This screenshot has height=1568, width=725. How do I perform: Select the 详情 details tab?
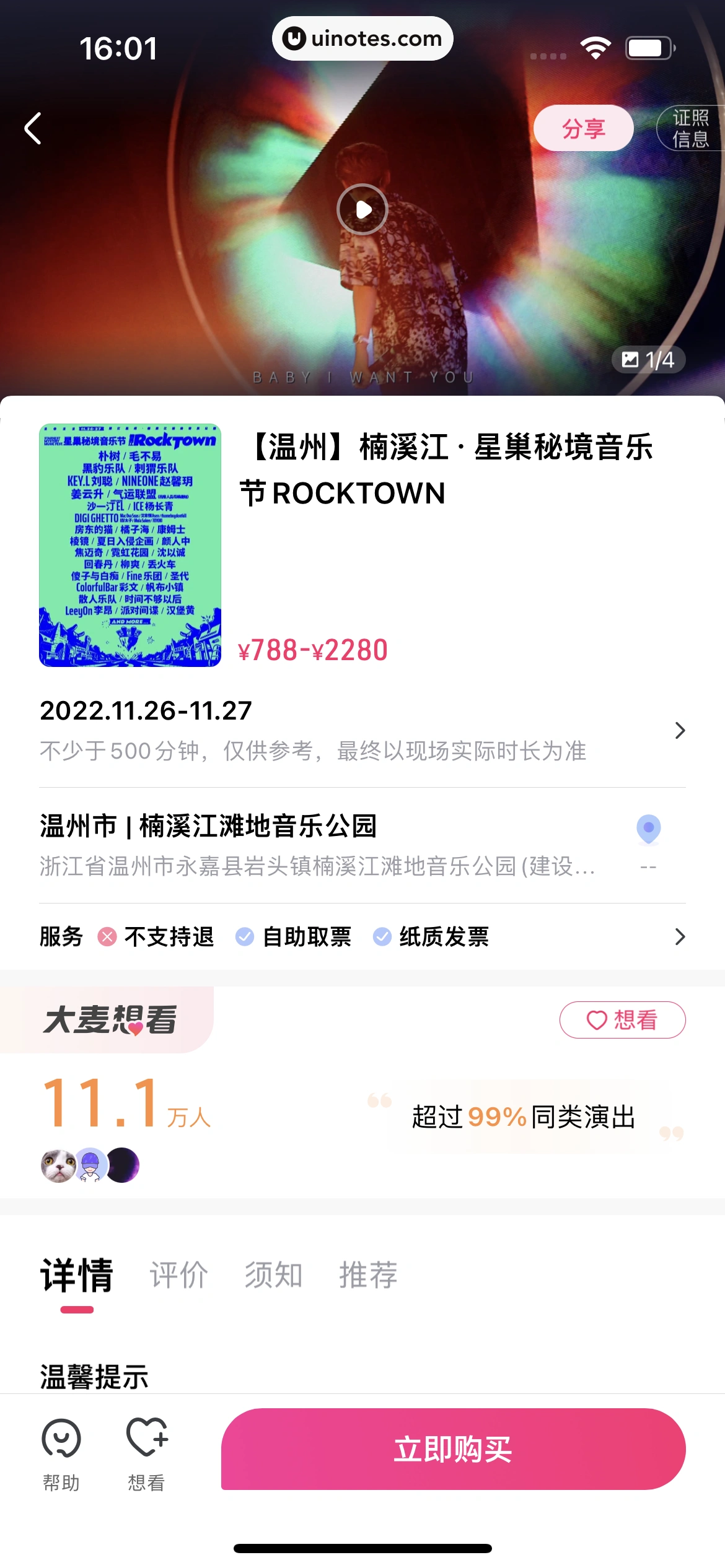point(77,1275)
